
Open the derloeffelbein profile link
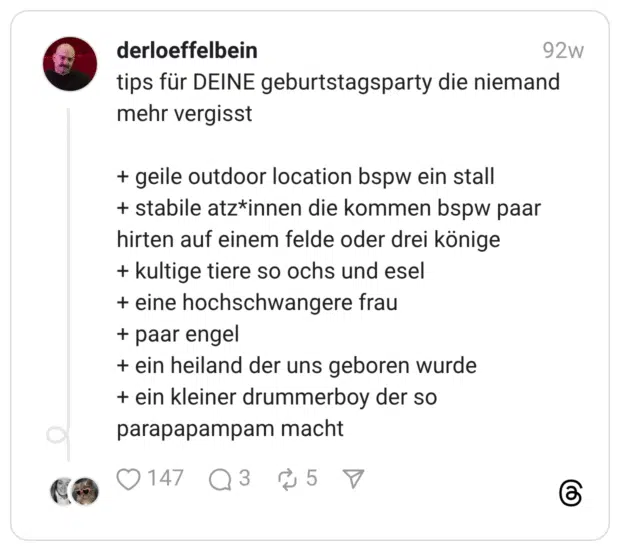(187, 51)
